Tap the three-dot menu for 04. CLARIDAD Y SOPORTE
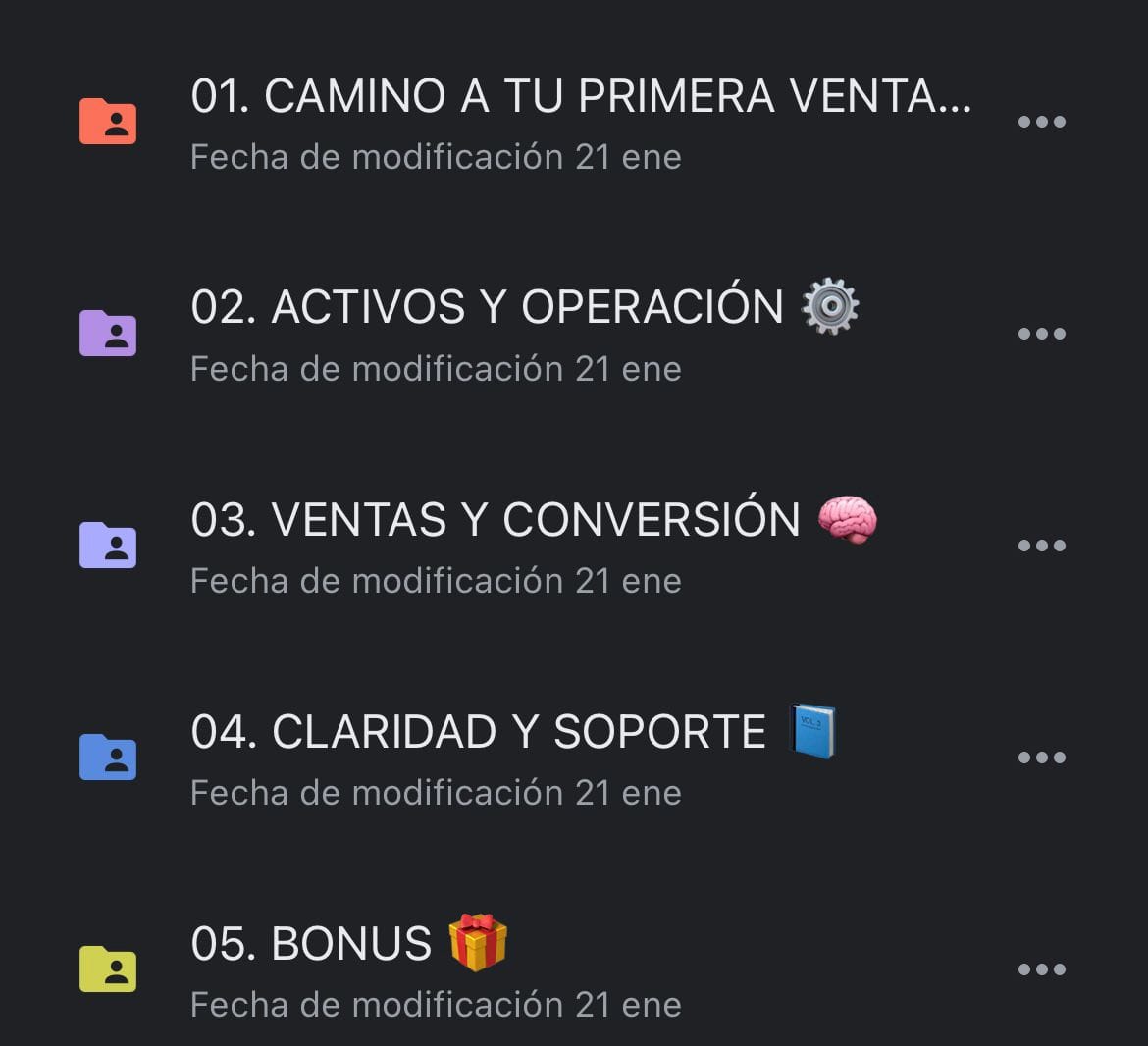The image size is (1148, 1046). tap(1041, 758)
